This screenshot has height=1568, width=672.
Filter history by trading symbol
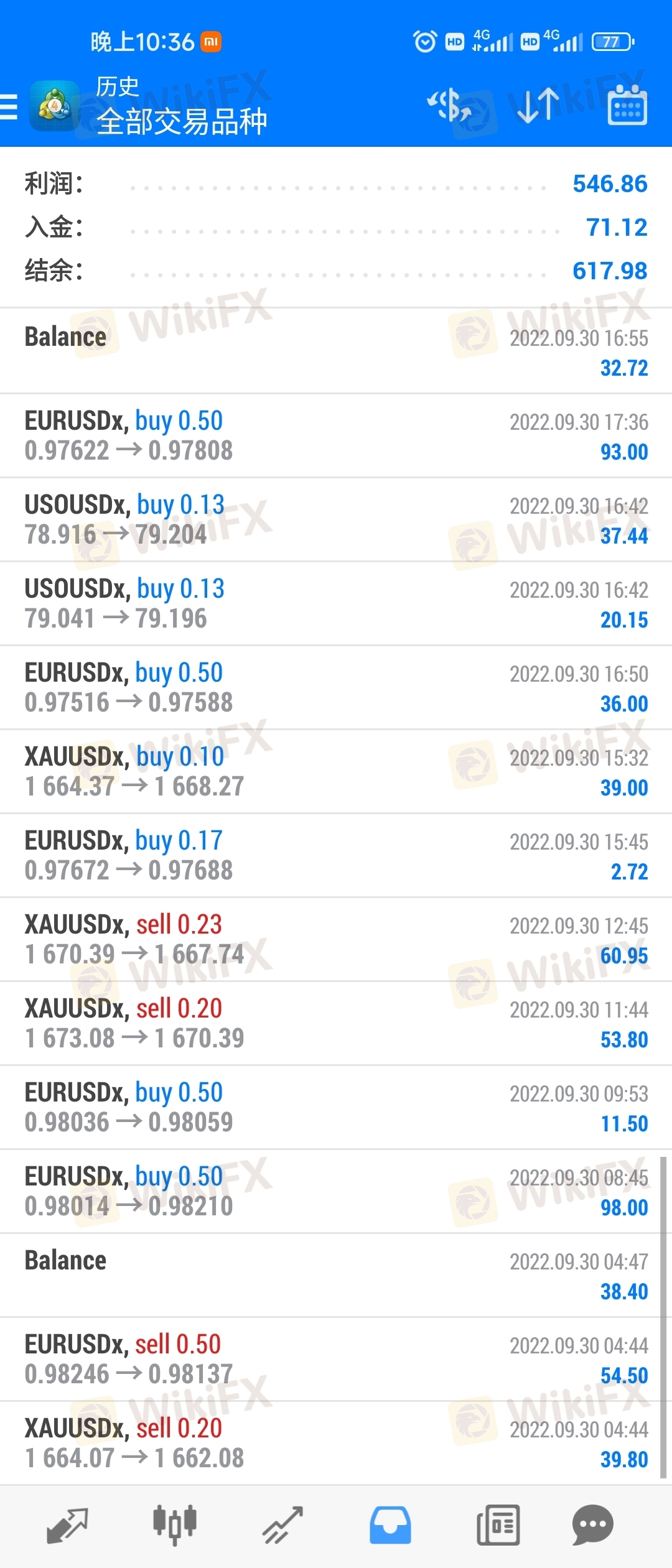(449, 106)
